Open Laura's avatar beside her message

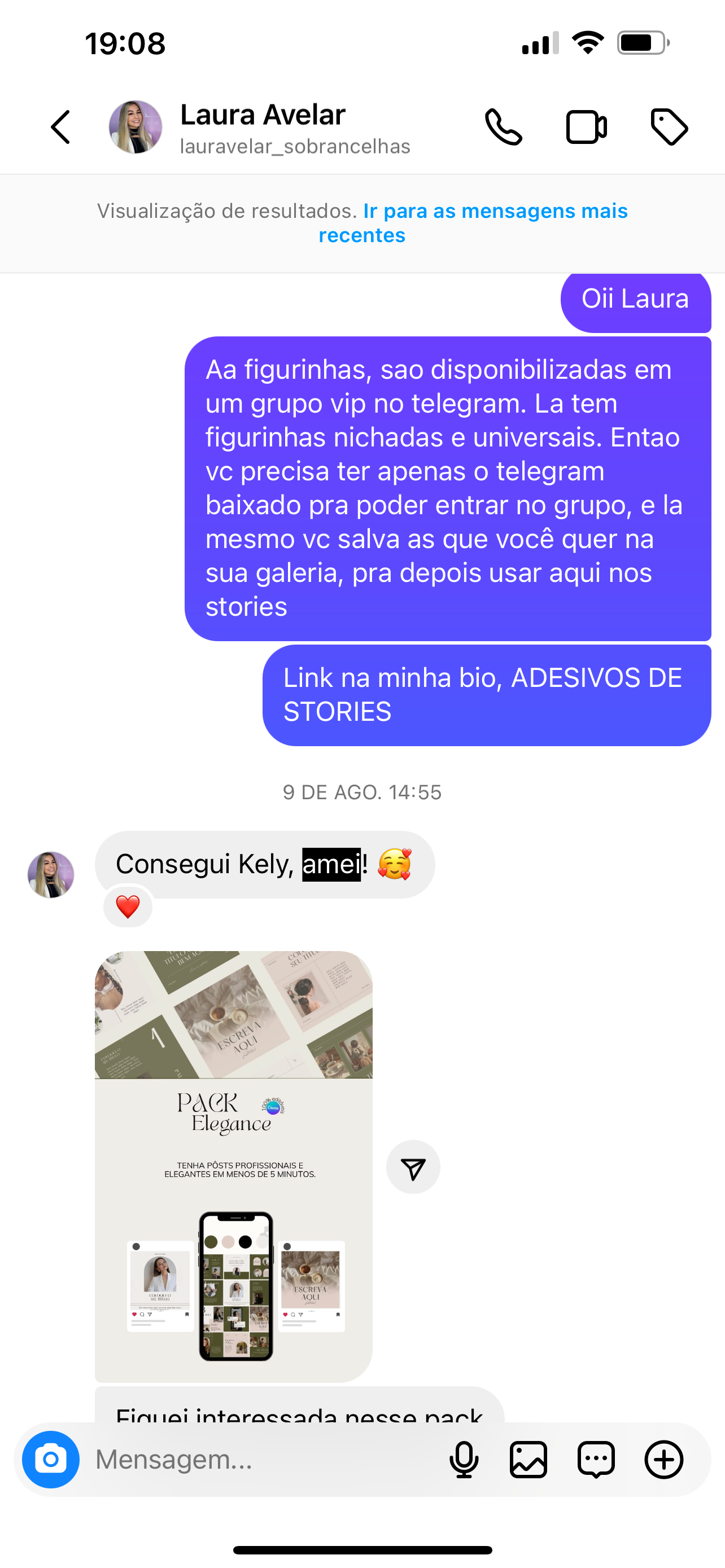pos(50,875)
